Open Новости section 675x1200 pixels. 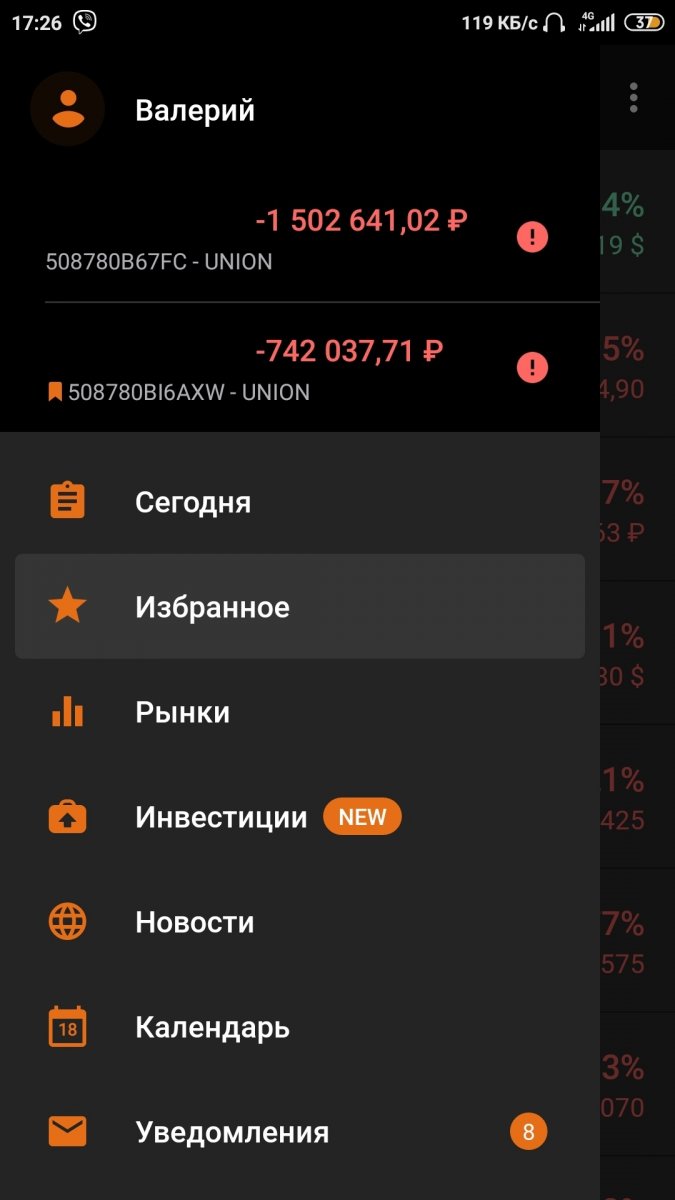(x=300, y=922)
